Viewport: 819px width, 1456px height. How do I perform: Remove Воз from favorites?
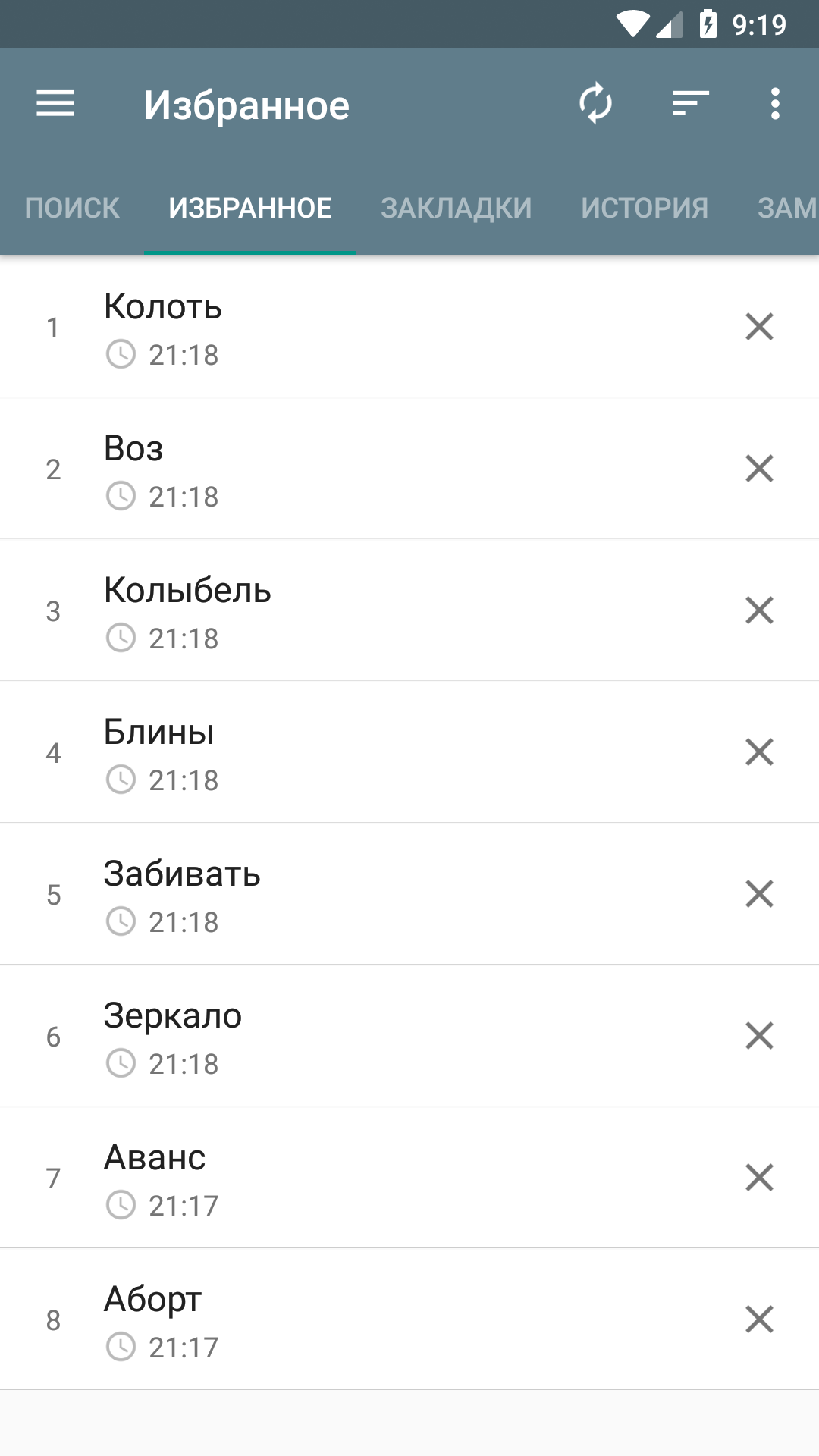pos(759,469)
